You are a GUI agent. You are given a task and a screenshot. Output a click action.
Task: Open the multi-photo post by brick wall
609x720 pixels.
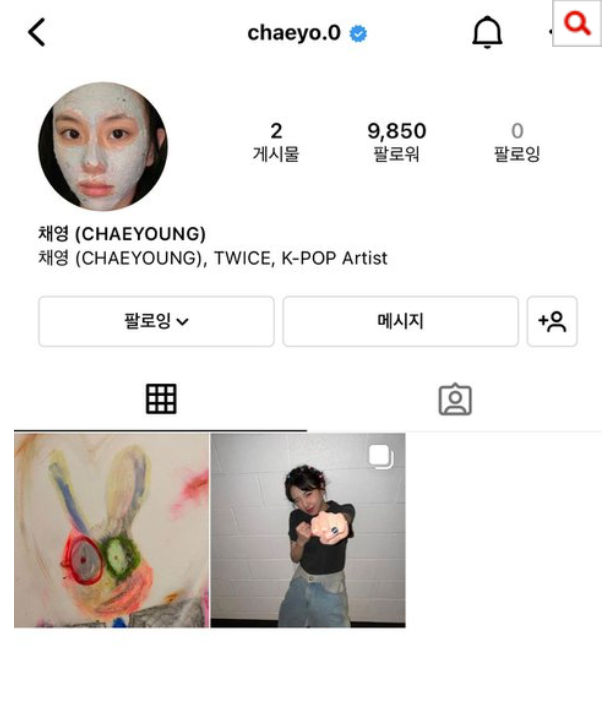coord(308,530)
